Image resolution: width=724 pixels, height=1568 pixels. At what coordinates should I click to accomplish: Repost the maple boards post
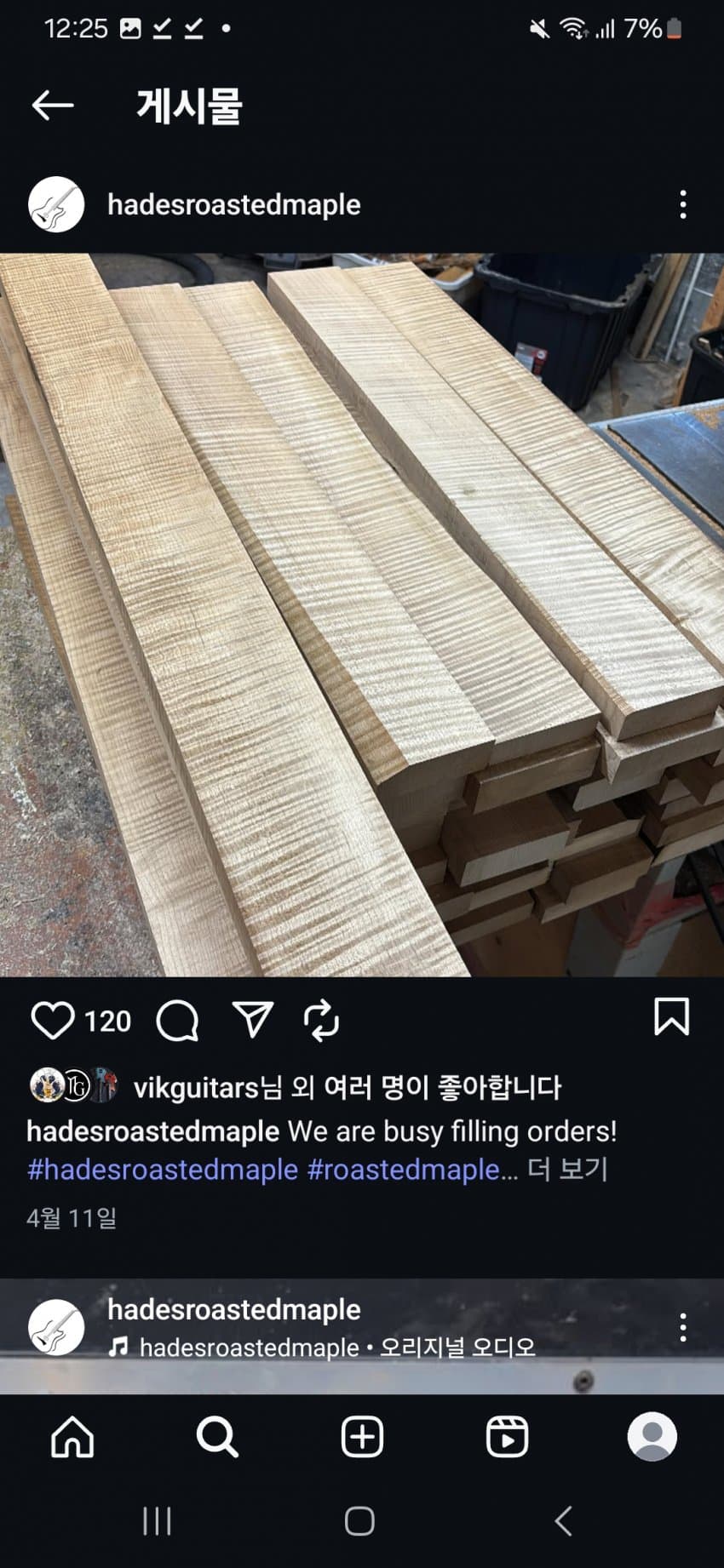coord(321,1020)
